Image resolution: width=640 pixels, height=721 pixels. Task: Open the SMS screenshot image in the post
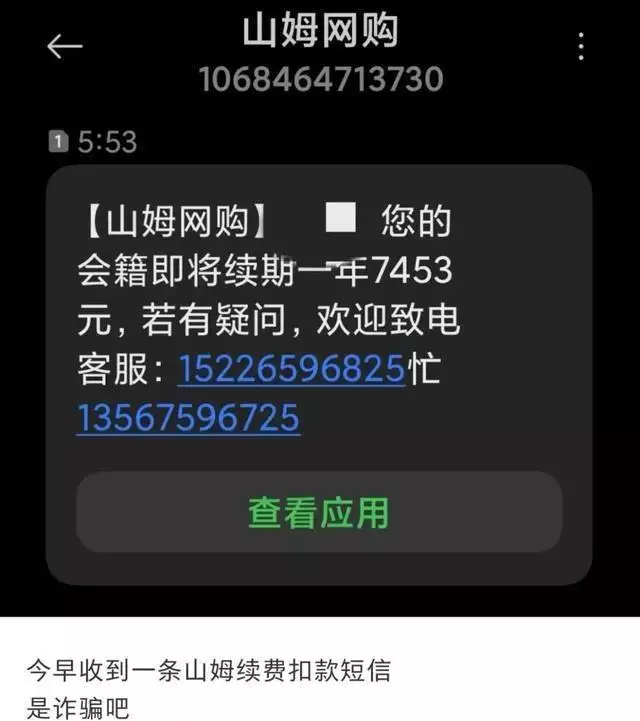tap(320, 310)
